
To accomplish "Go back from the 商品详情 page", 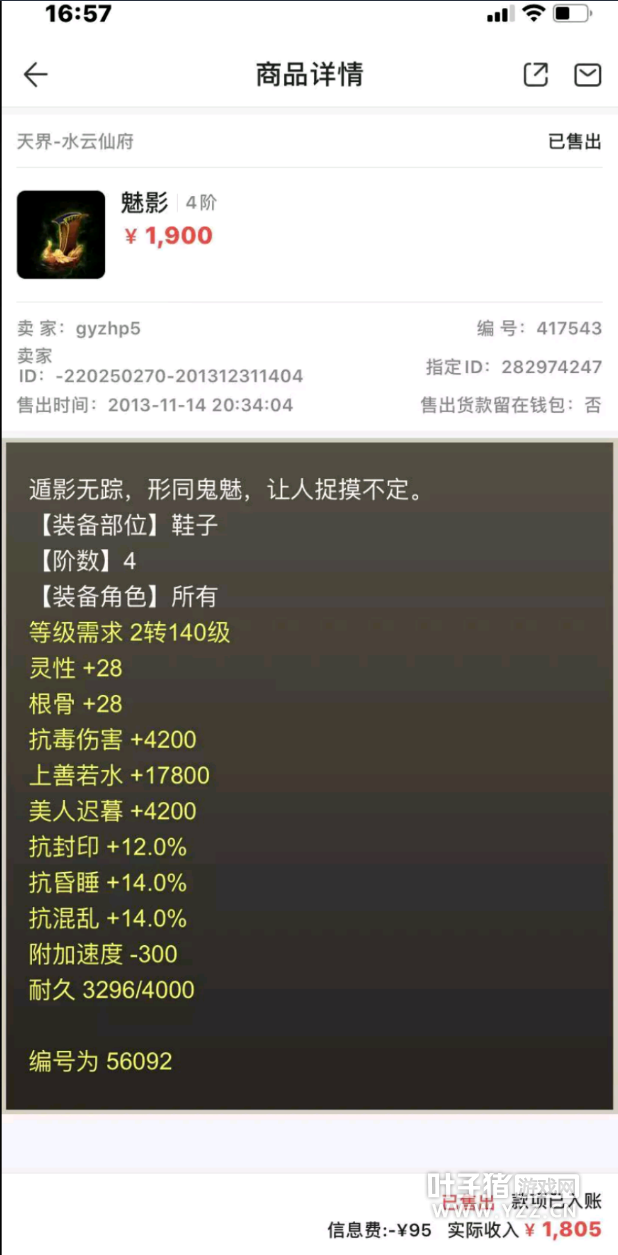I will point(36,75).
